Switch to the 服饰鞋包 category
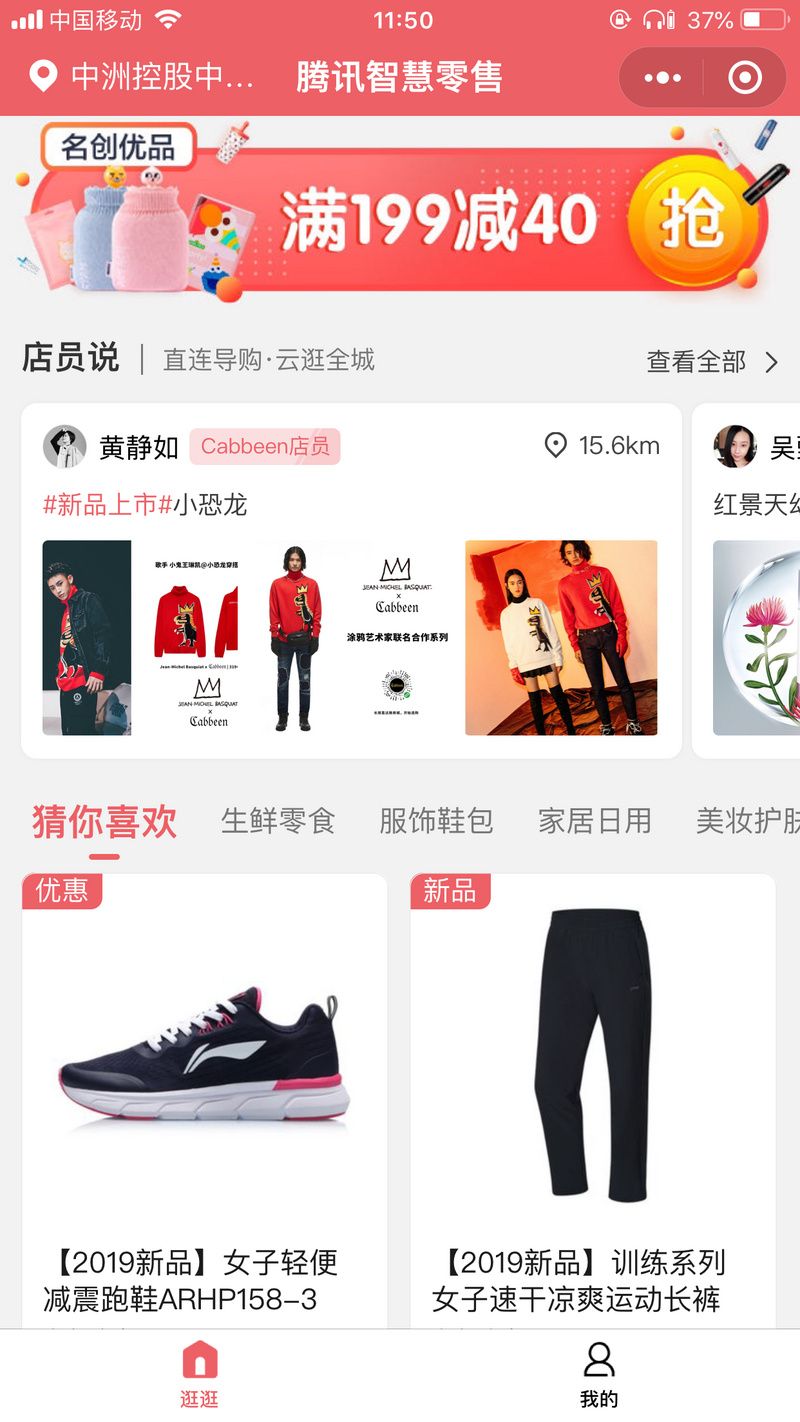 [436, 822]
